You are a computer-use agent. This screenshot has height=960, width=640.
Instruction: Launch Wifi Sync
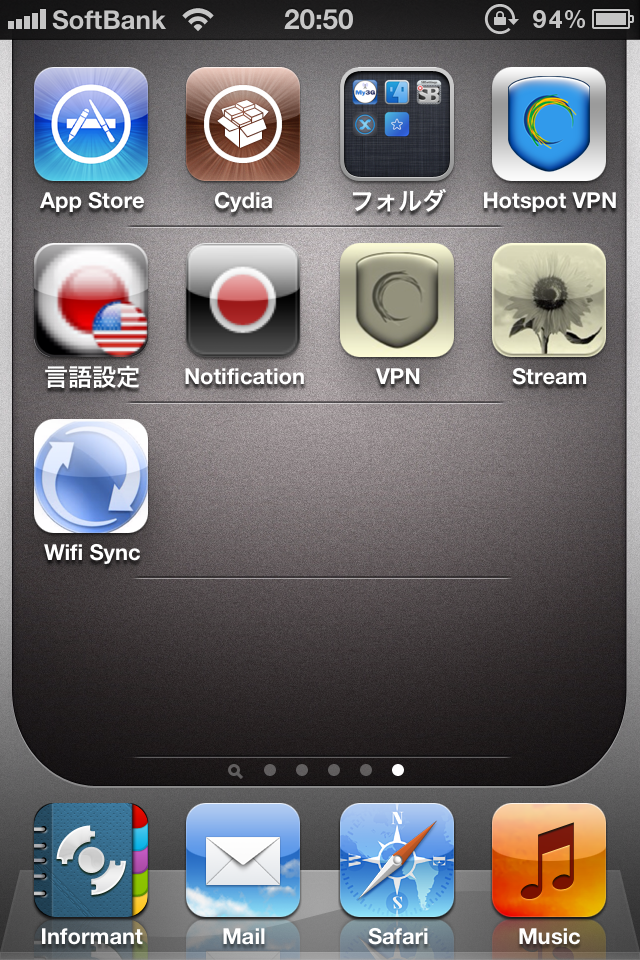[x=91, y=476]
